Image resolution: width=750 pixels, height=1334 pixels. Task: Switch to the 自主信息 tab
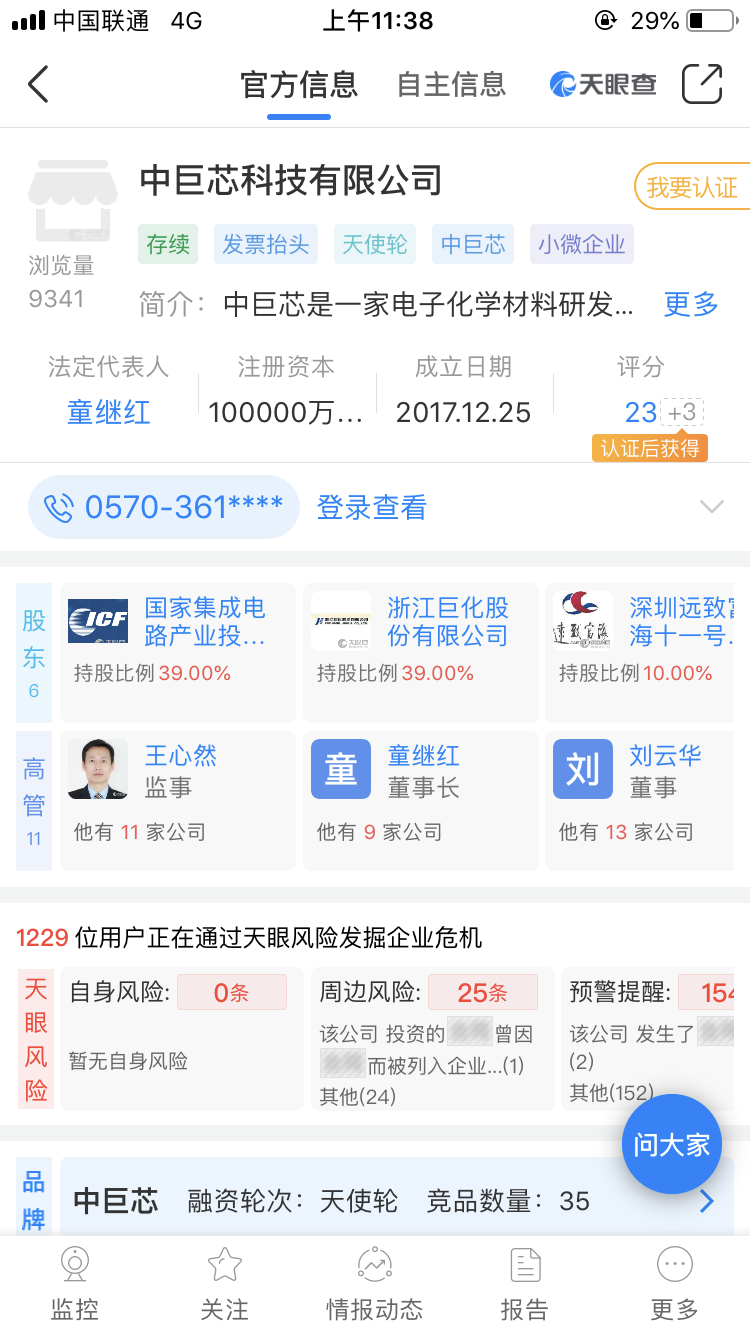click(451, 84)
